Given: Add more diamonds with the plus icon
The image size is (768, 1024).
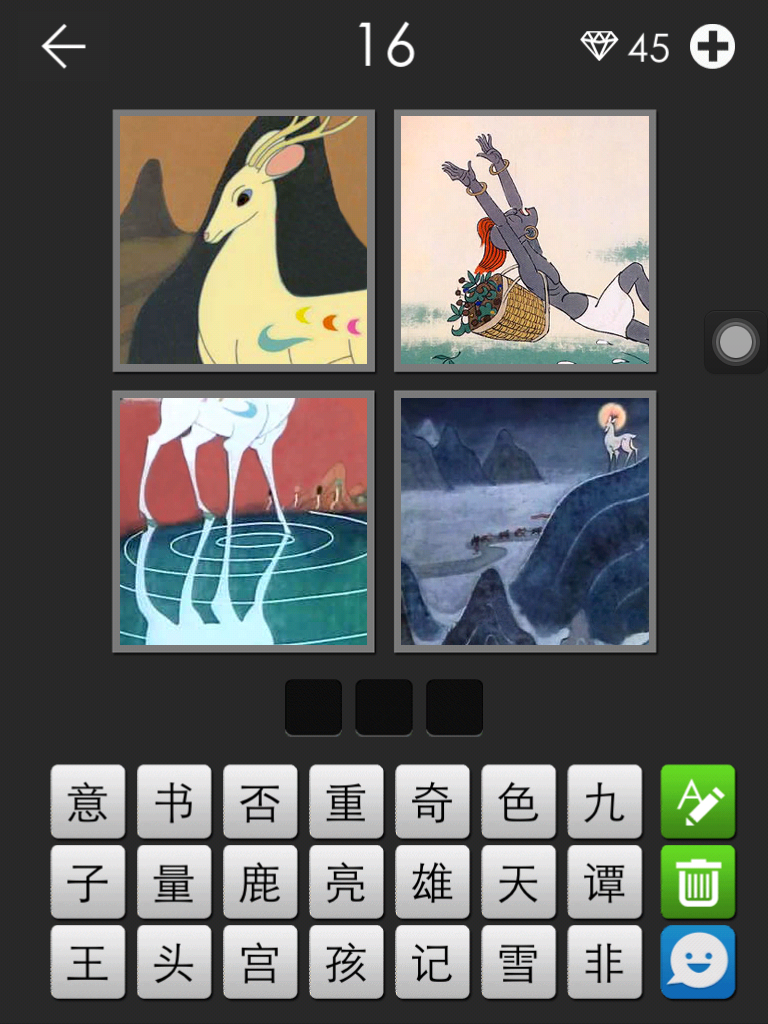Looking at the screenshot, I should pos(712,47).
